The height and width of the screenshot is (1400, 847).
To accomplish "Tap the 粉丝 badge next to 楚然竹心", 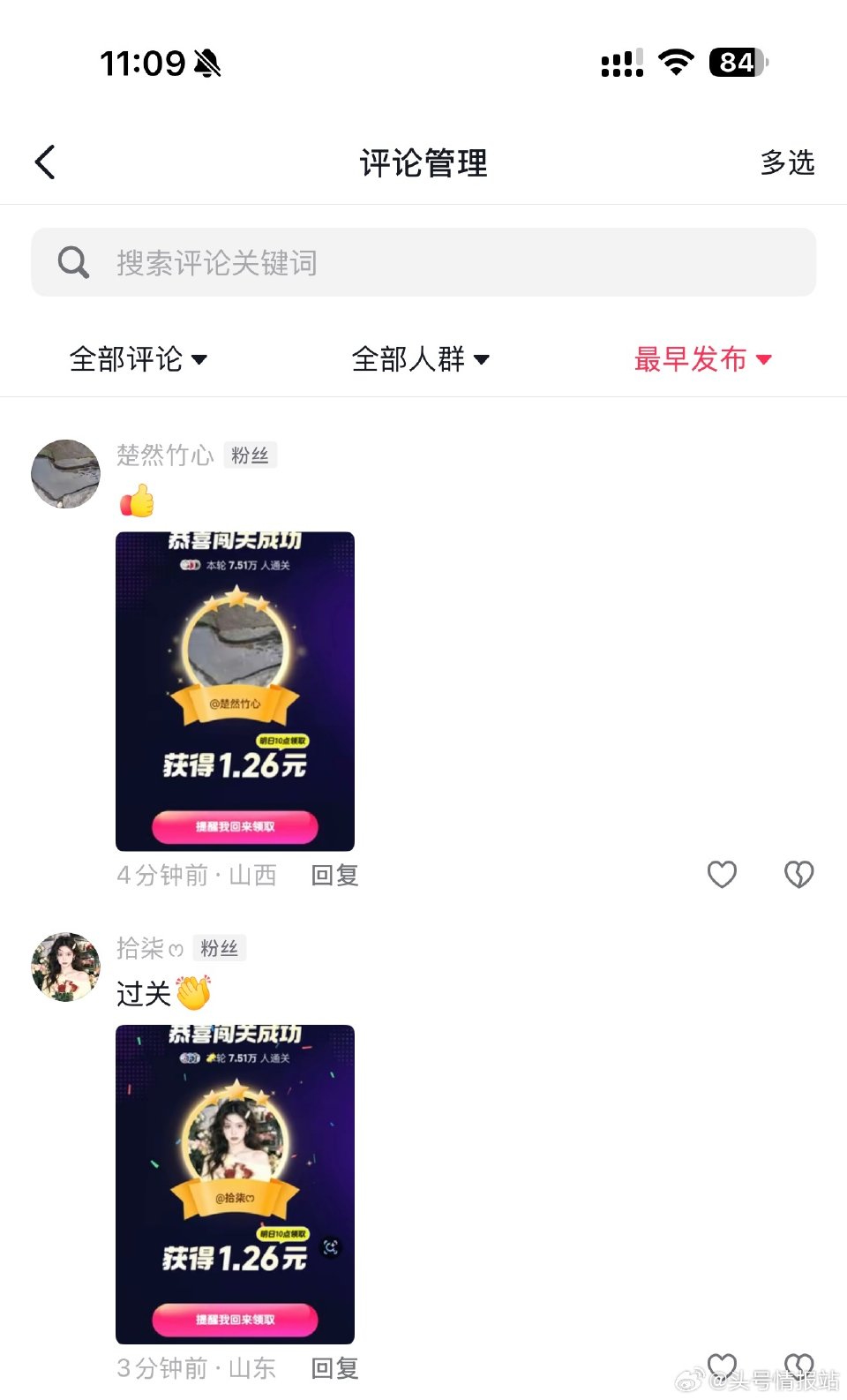I will tap(250, 455).
